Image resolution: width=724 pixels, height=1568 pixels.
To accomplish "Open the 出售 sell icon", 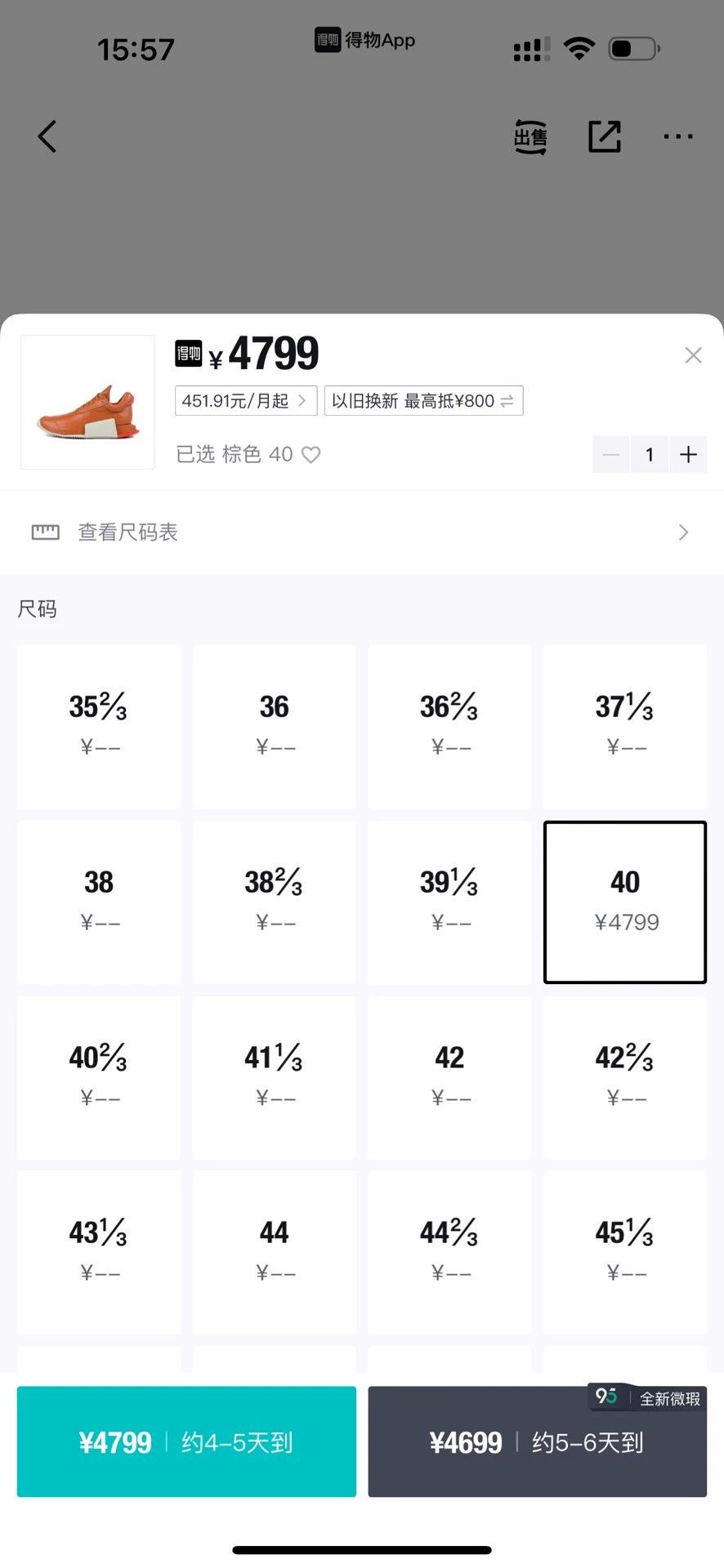I will (x=530, y=136).
